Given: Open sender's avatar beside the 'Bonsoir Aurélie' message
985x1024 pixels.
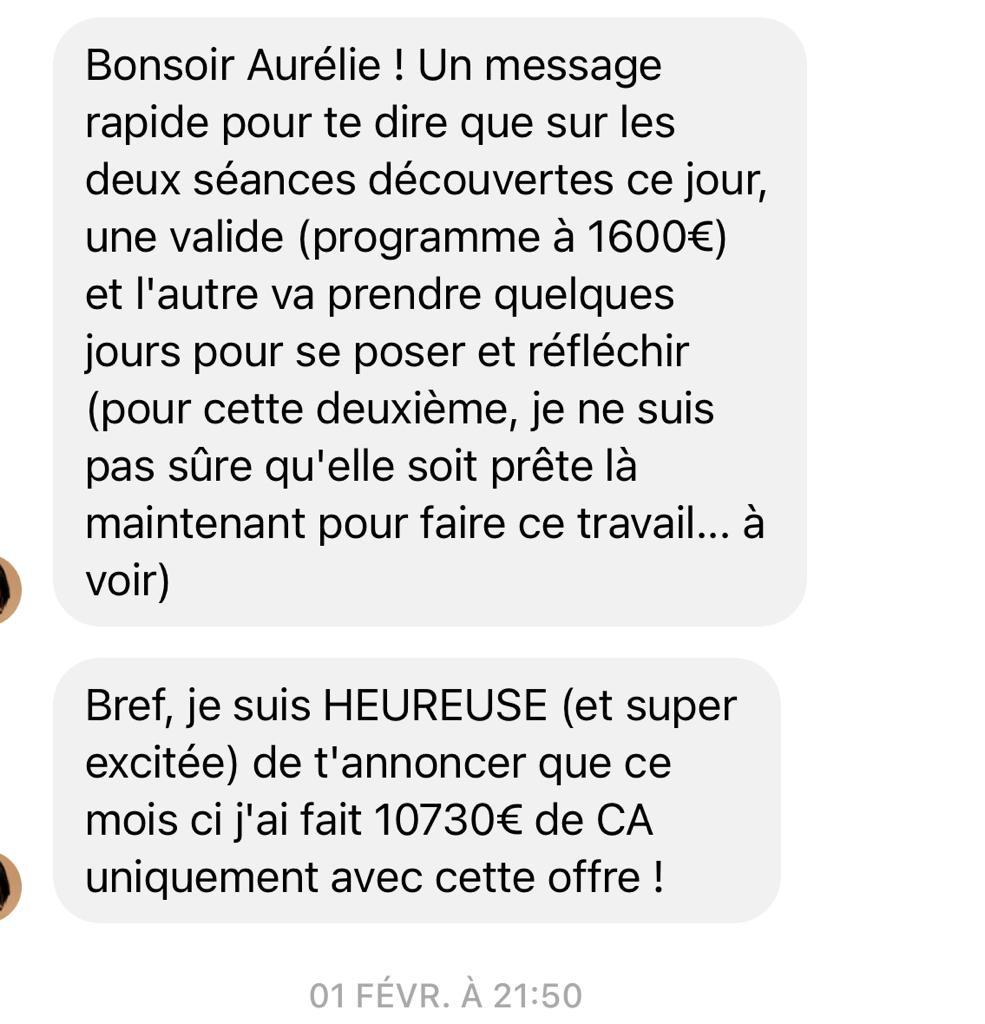Looking at the screenshot, I should [x=8, y=590].
